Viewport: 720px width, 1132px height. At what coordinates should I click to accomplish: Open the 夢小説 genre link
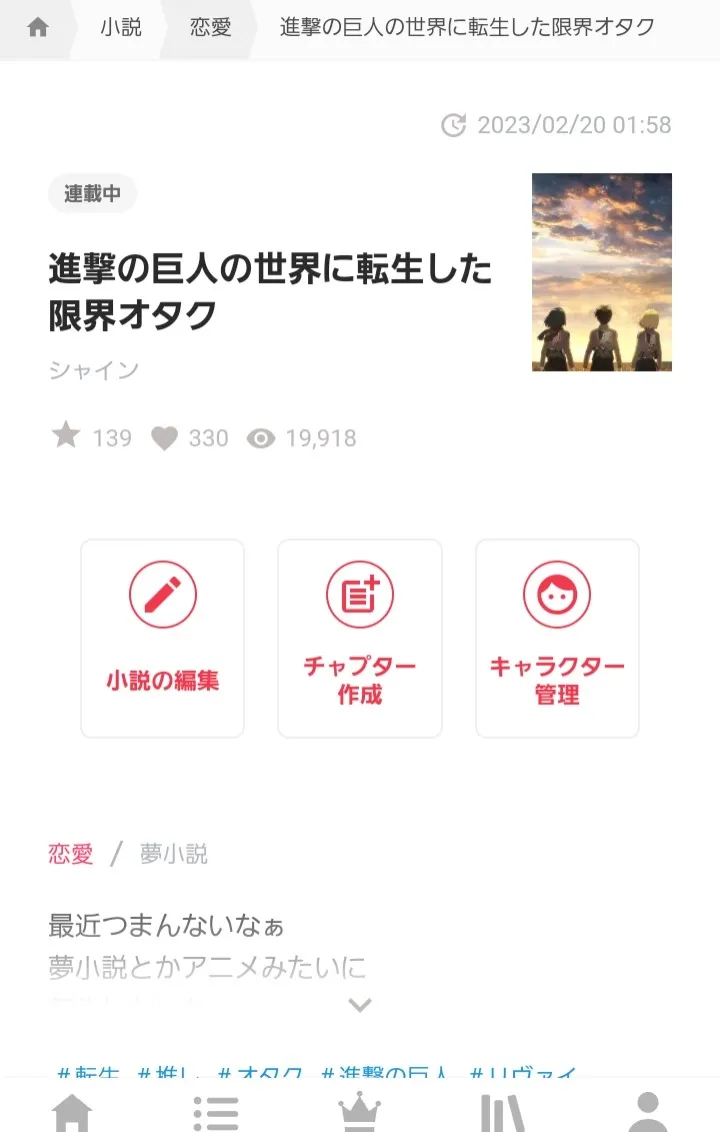point(174,854)
